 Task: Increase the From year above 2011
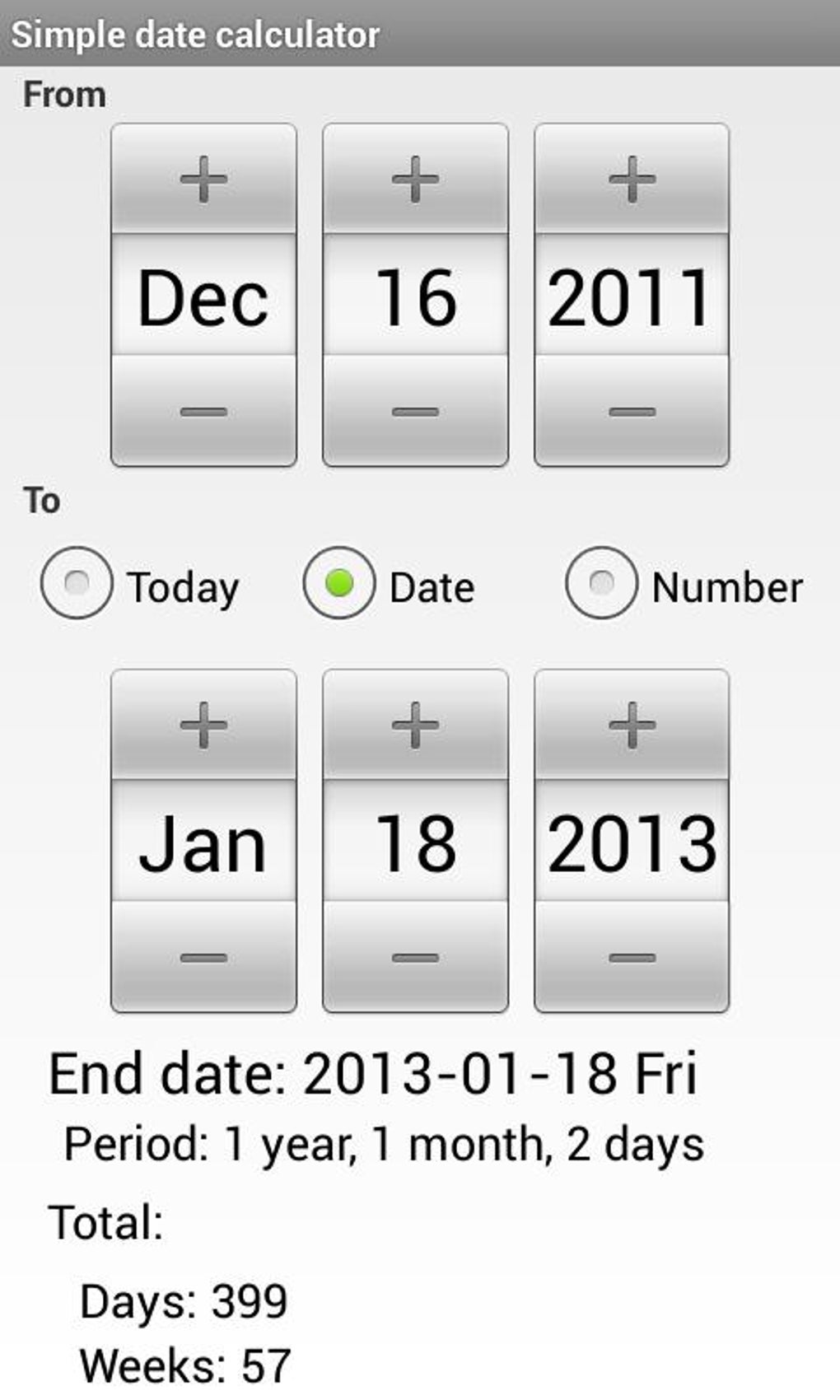(632, 179)
